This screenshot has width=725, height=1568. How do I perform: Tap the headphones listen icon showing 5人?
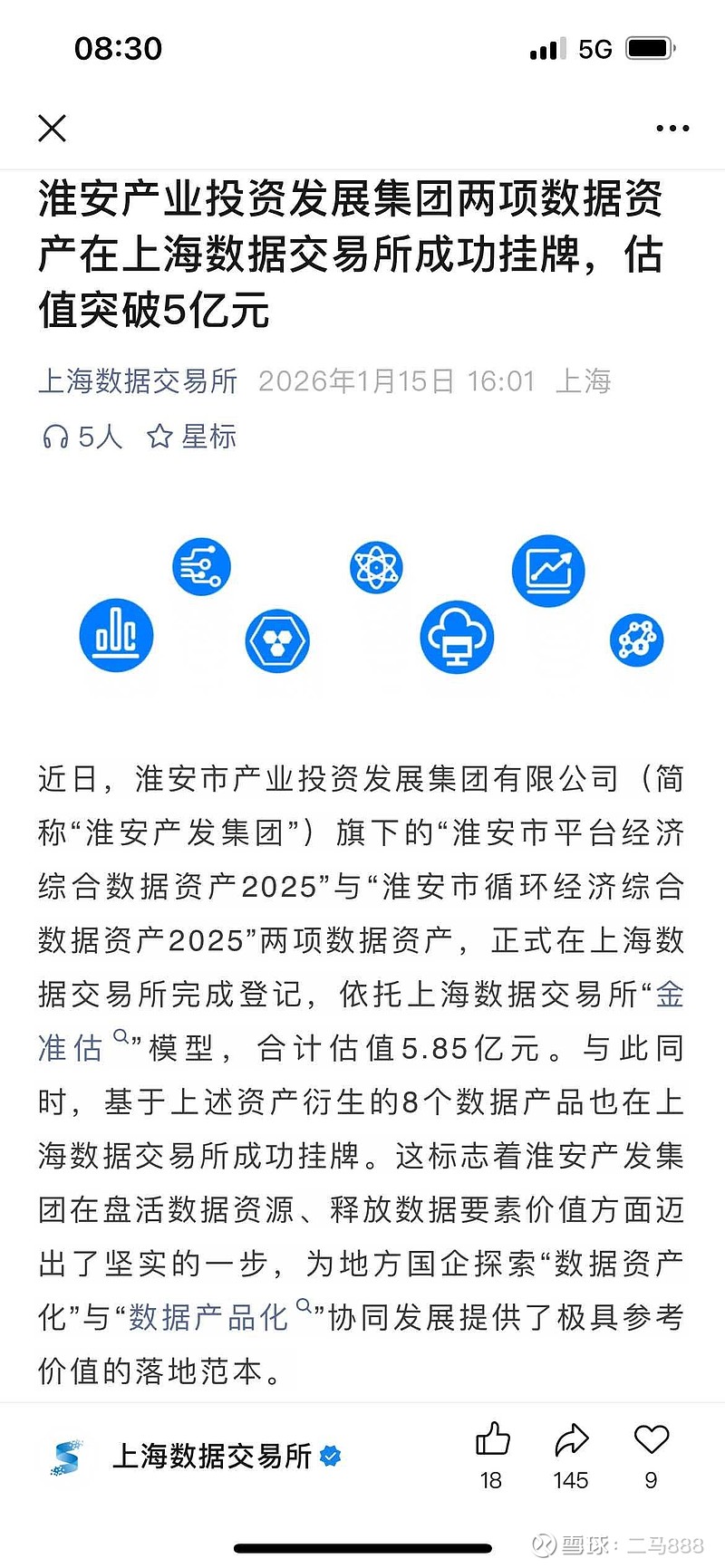point(57,436)
